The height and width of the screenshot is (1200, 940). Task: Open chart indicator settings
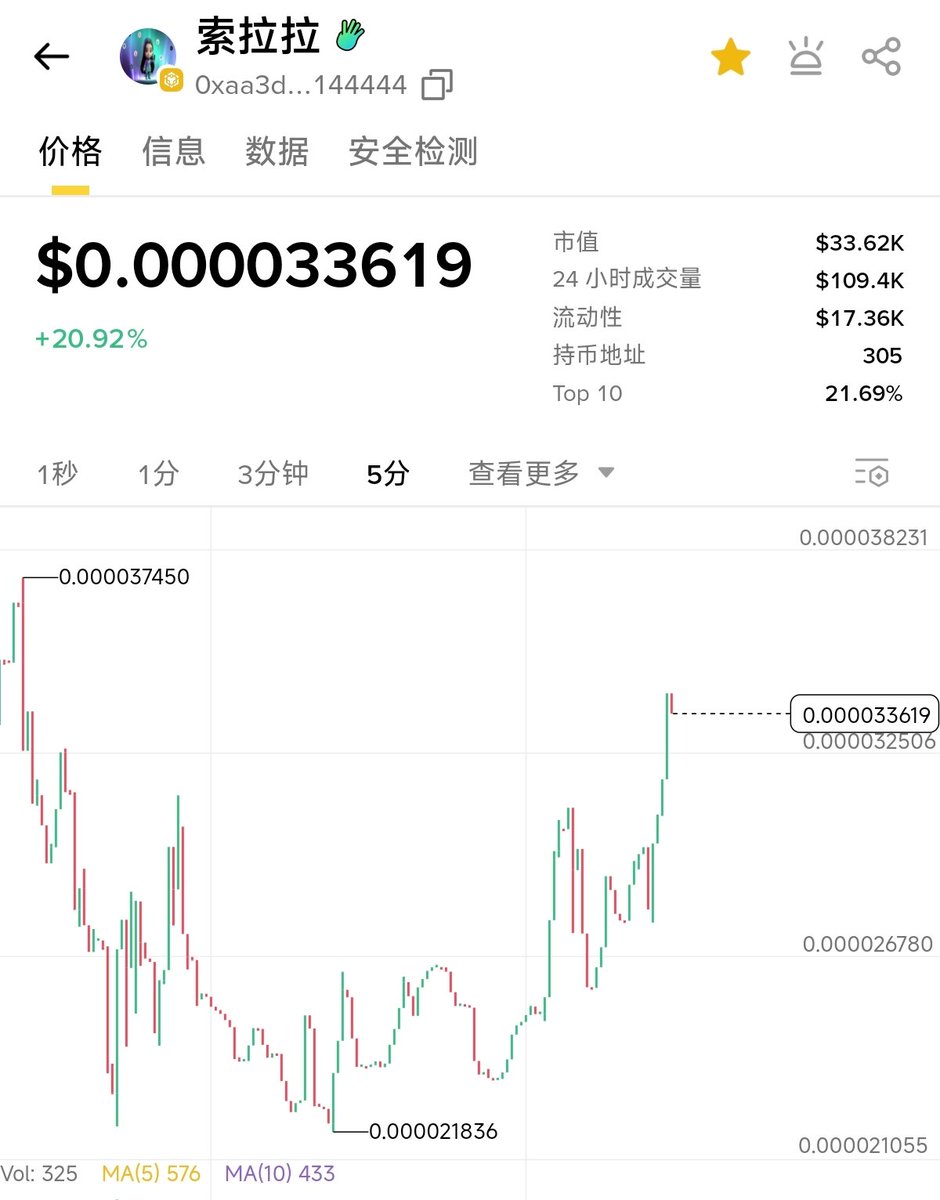[871, 473]
